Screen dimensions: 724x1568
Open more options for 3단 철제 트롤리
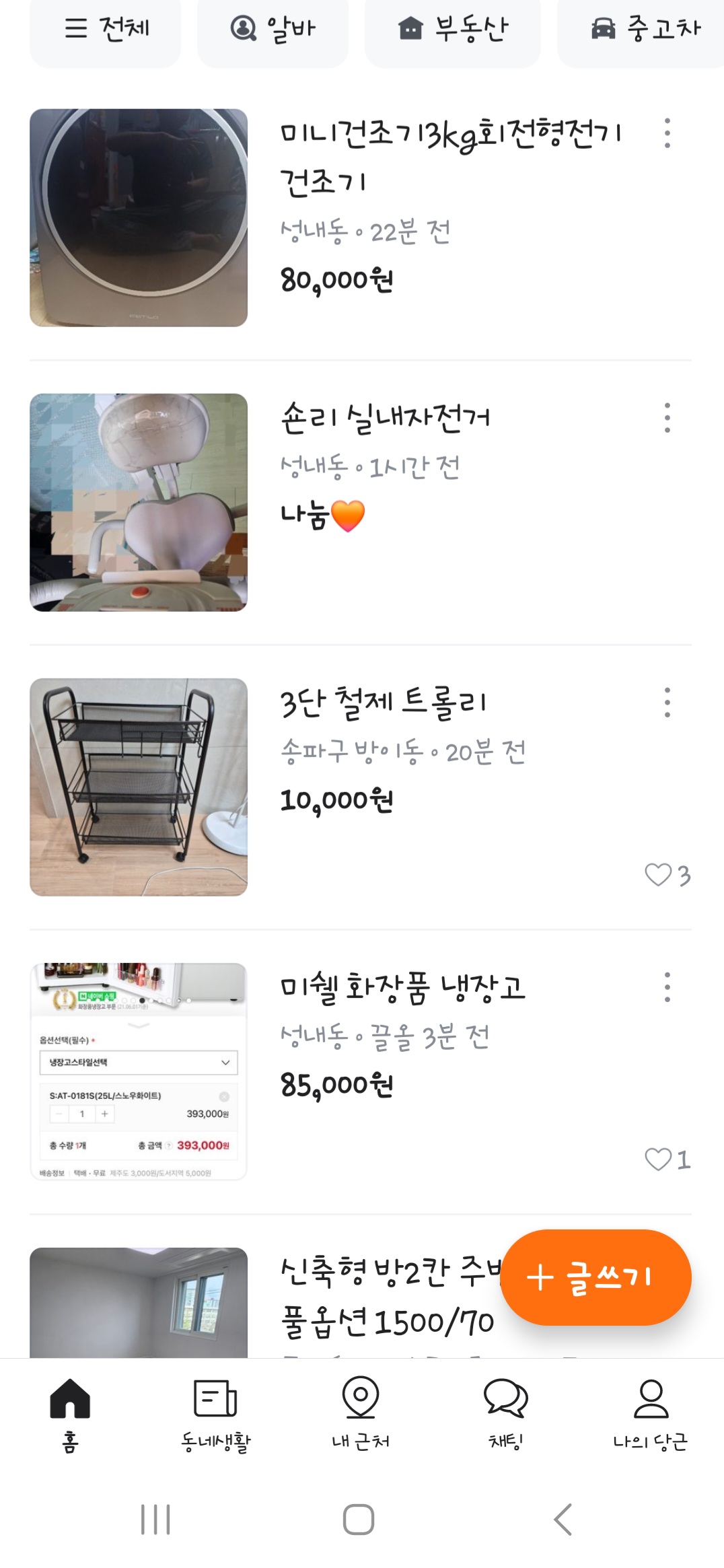667,703
